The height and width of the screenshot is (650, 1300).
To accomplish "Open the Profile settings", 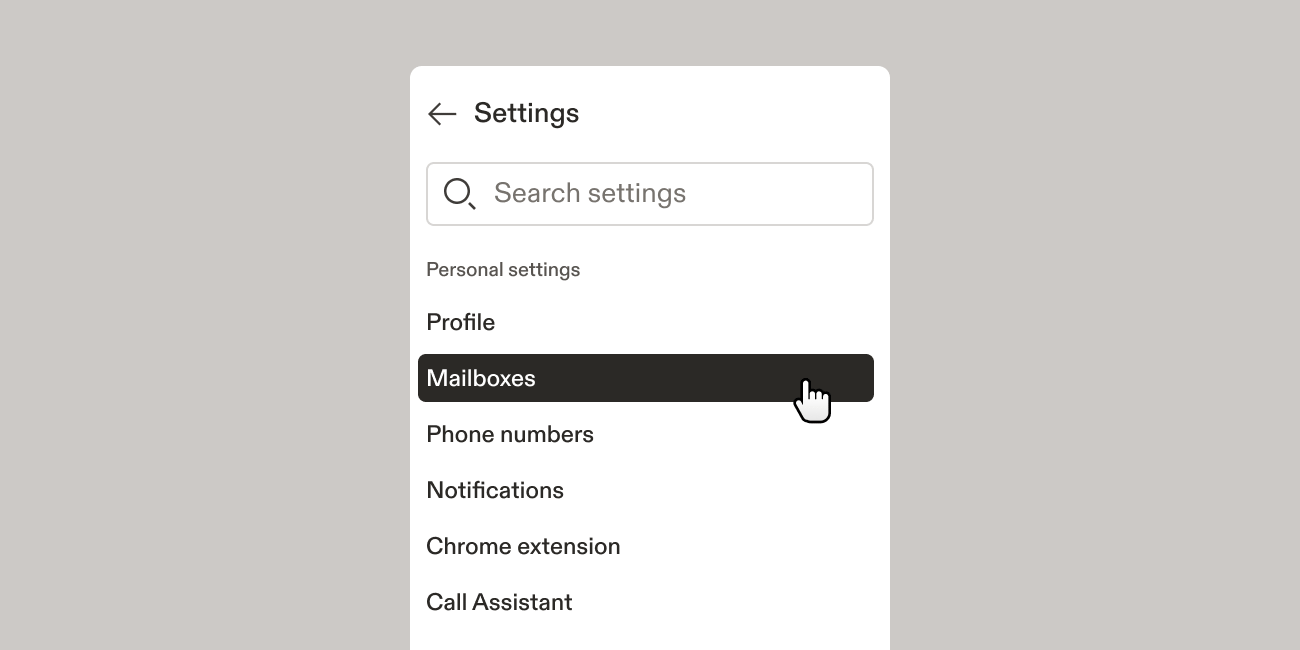I will click(x=461, y=322).
